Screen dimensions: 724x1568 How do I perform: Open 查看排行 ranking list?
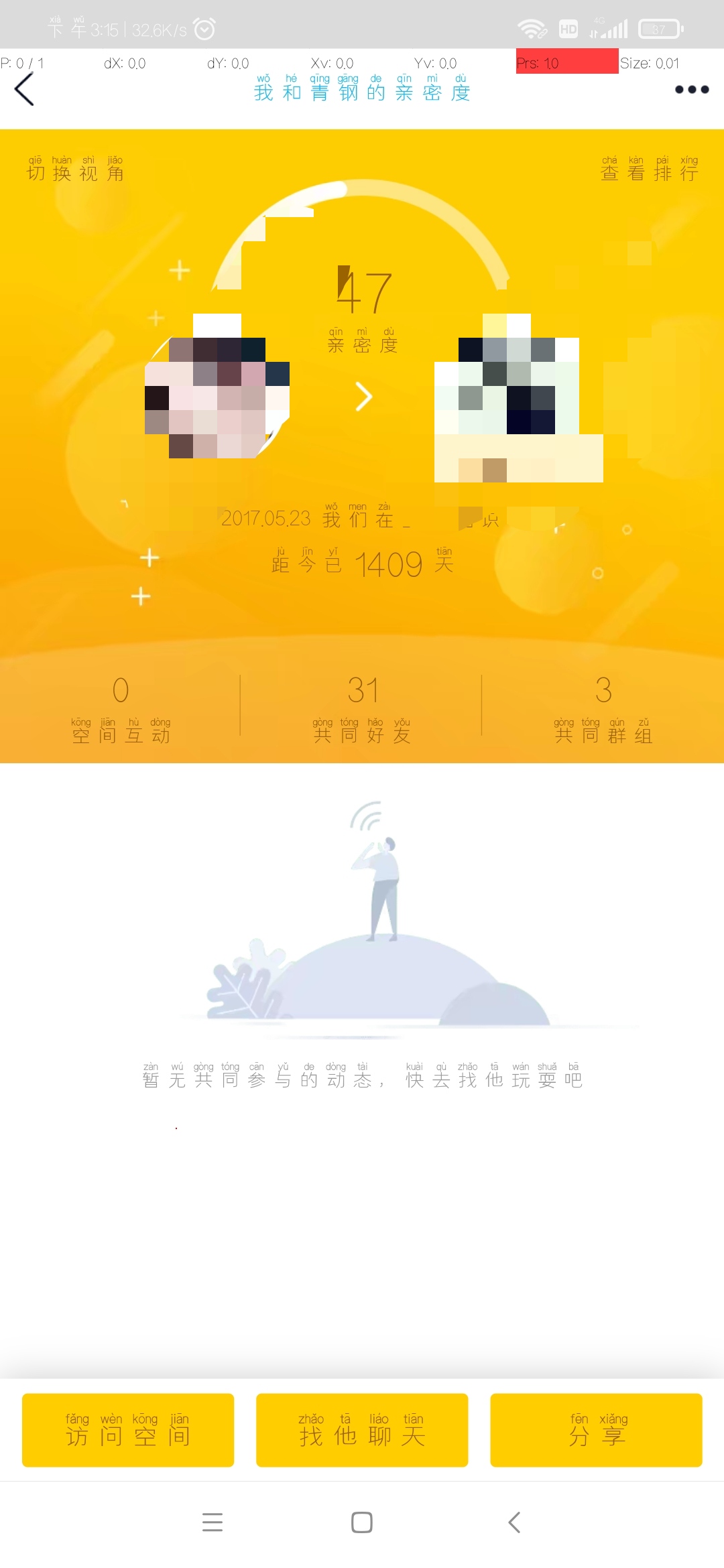[x=649, y=170]
